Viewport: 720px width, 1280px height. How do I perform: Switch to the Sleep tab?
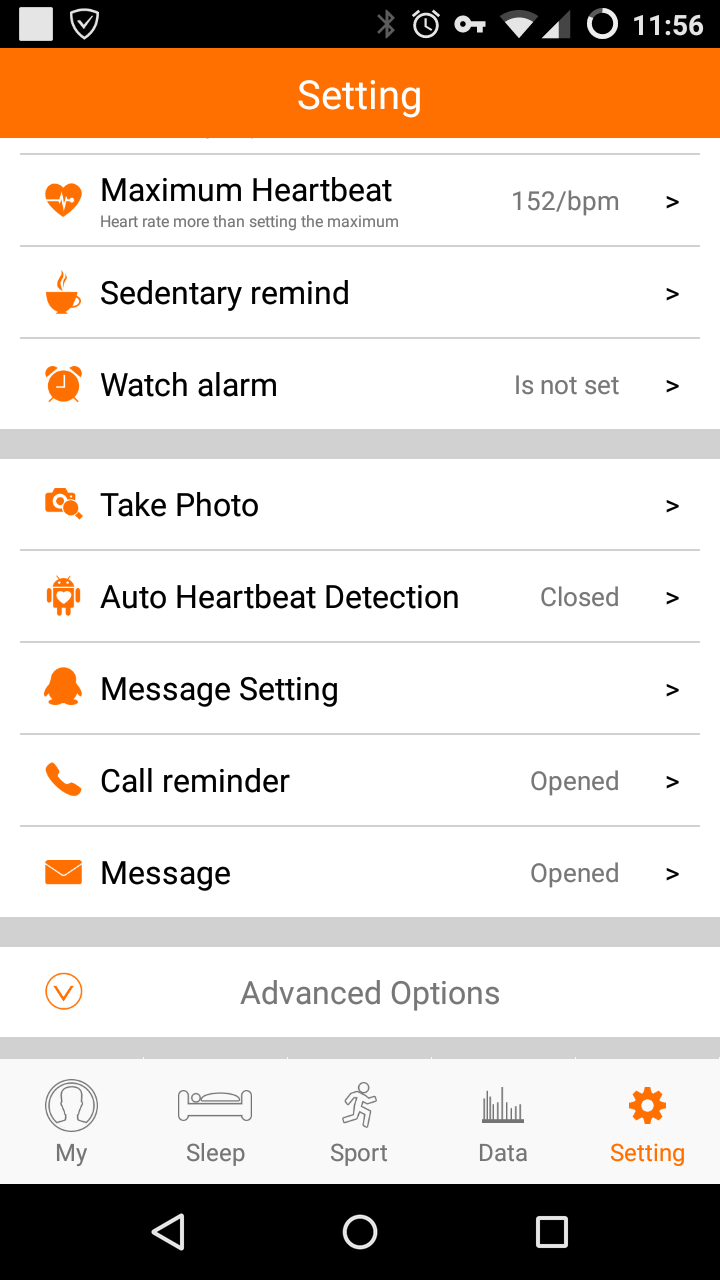(x=215, y=1122)
